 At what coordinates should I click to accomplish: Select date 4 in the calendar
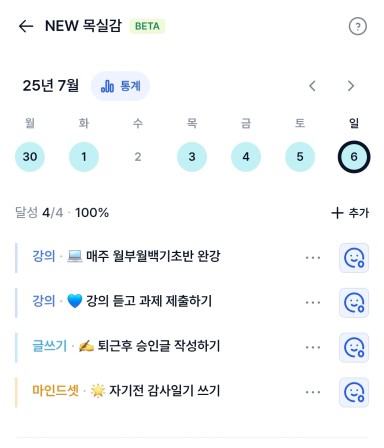click(x=246, y=157)
